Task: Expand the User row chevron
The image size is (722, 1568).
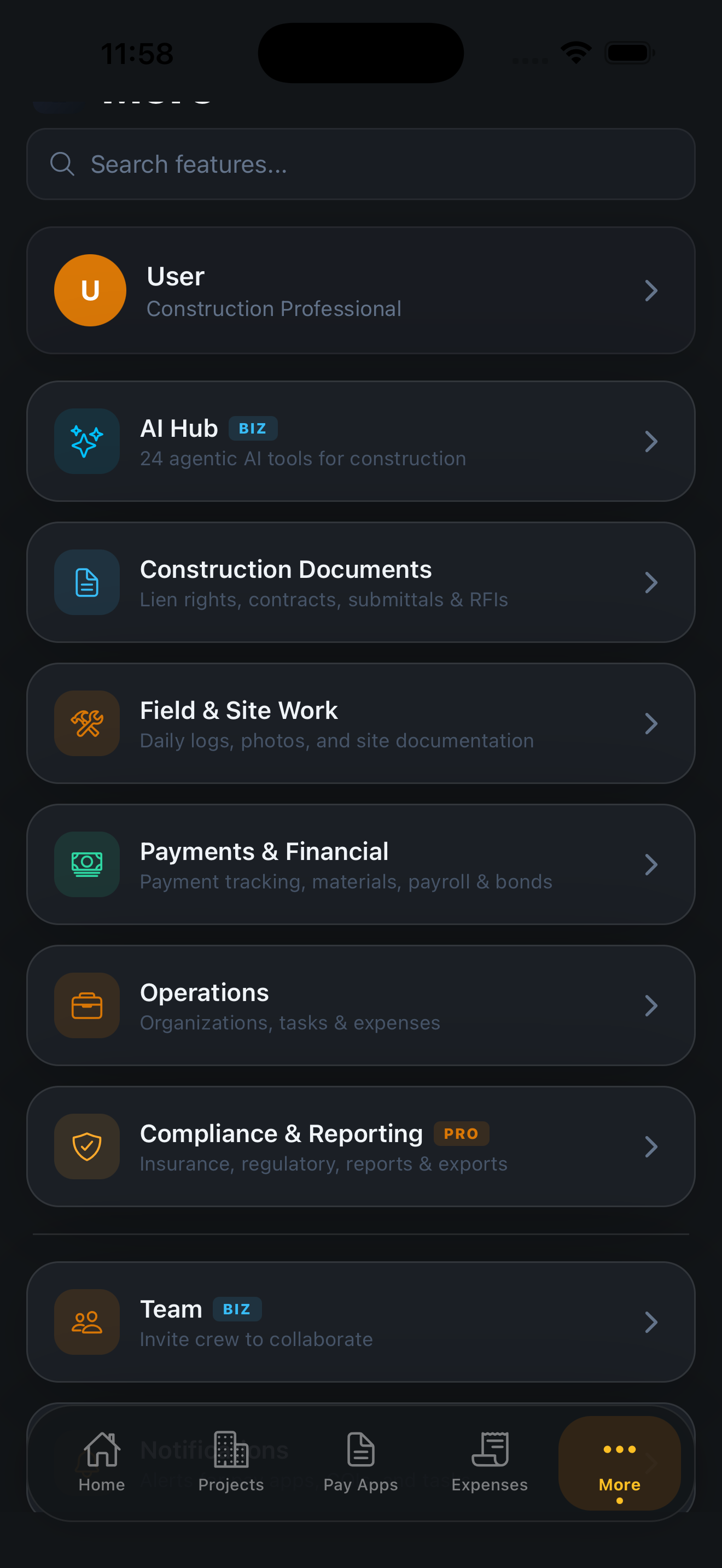Action: [651, 290]
